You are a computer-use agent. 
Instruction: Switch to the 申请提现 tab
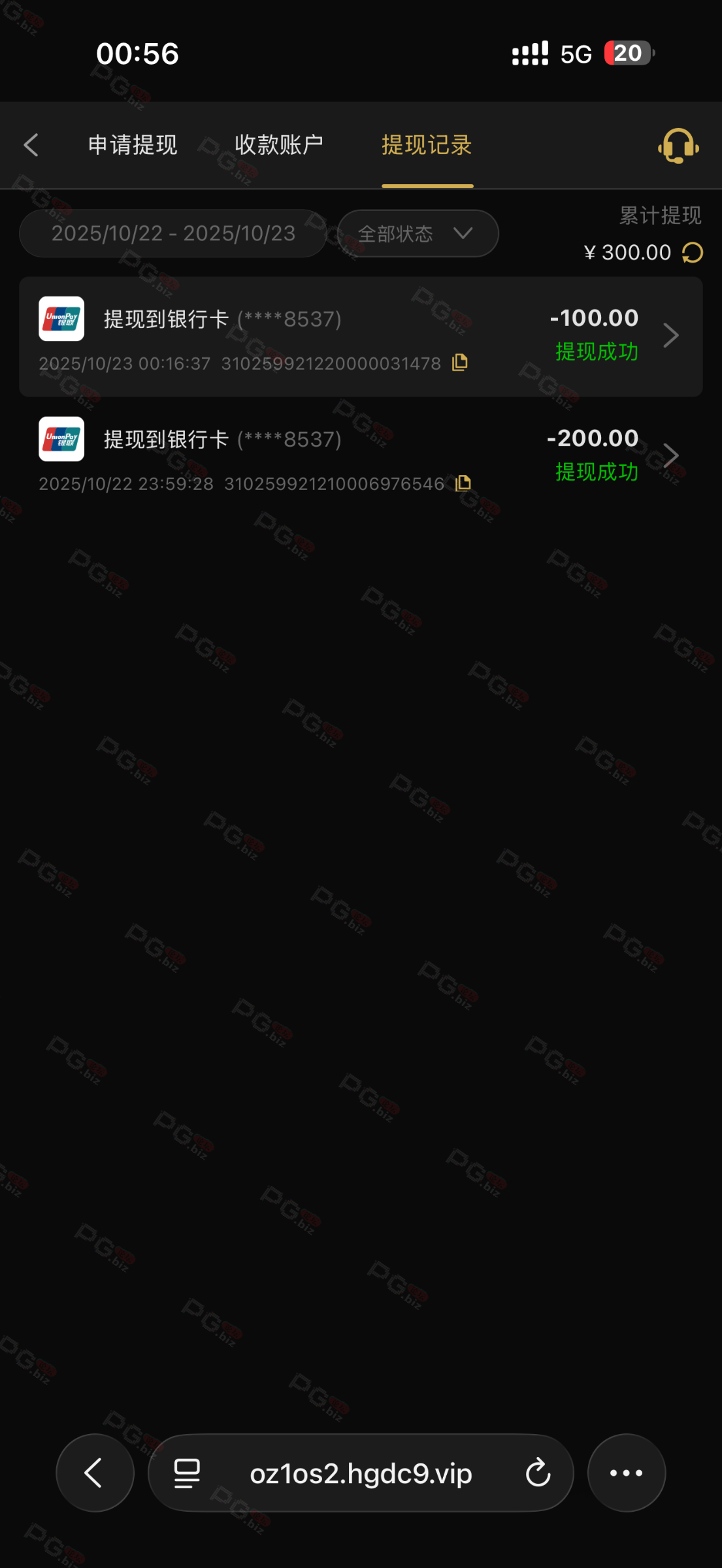point(133,145)
